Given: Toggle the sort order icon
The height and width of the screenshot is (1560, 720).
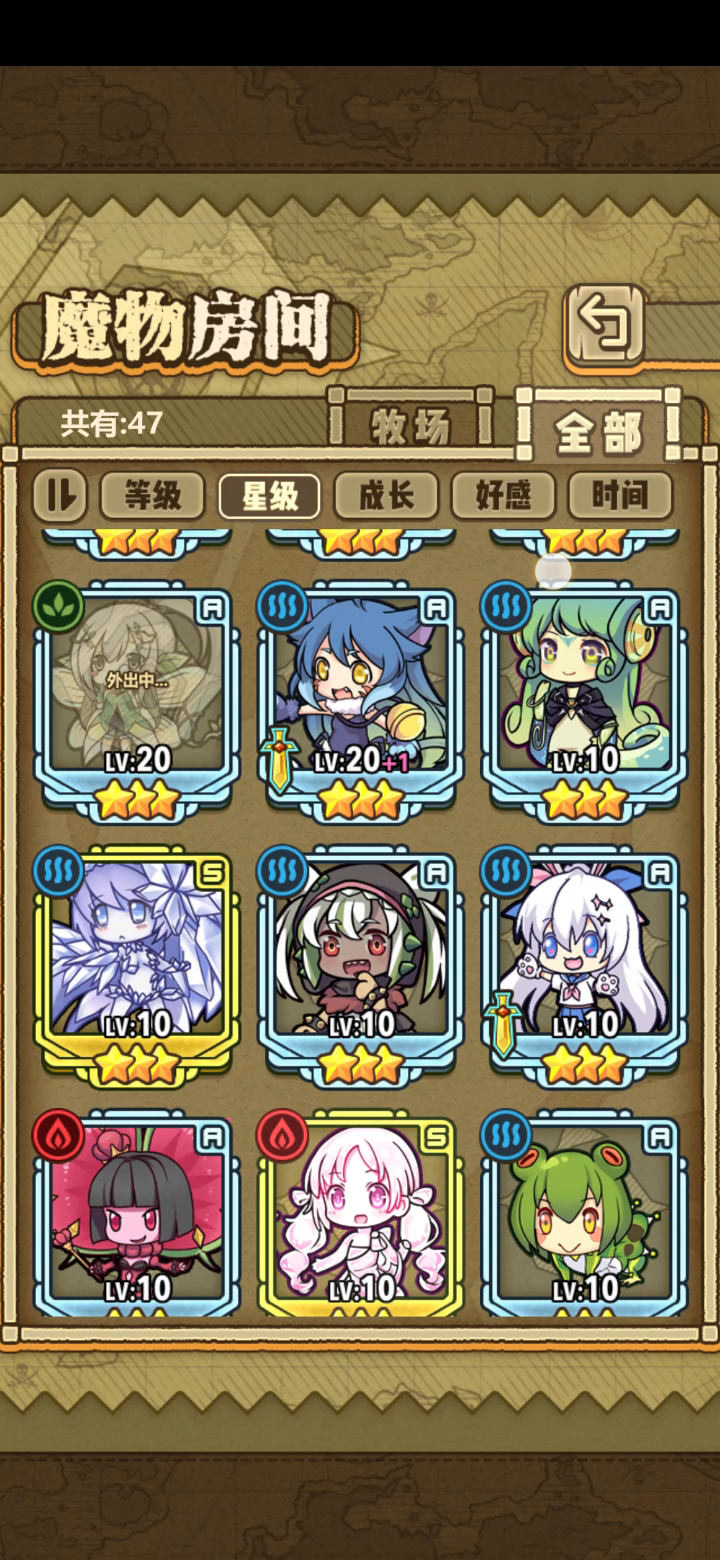Looking at the screenshot, I should pyautogui.click(x=62, y=495).
